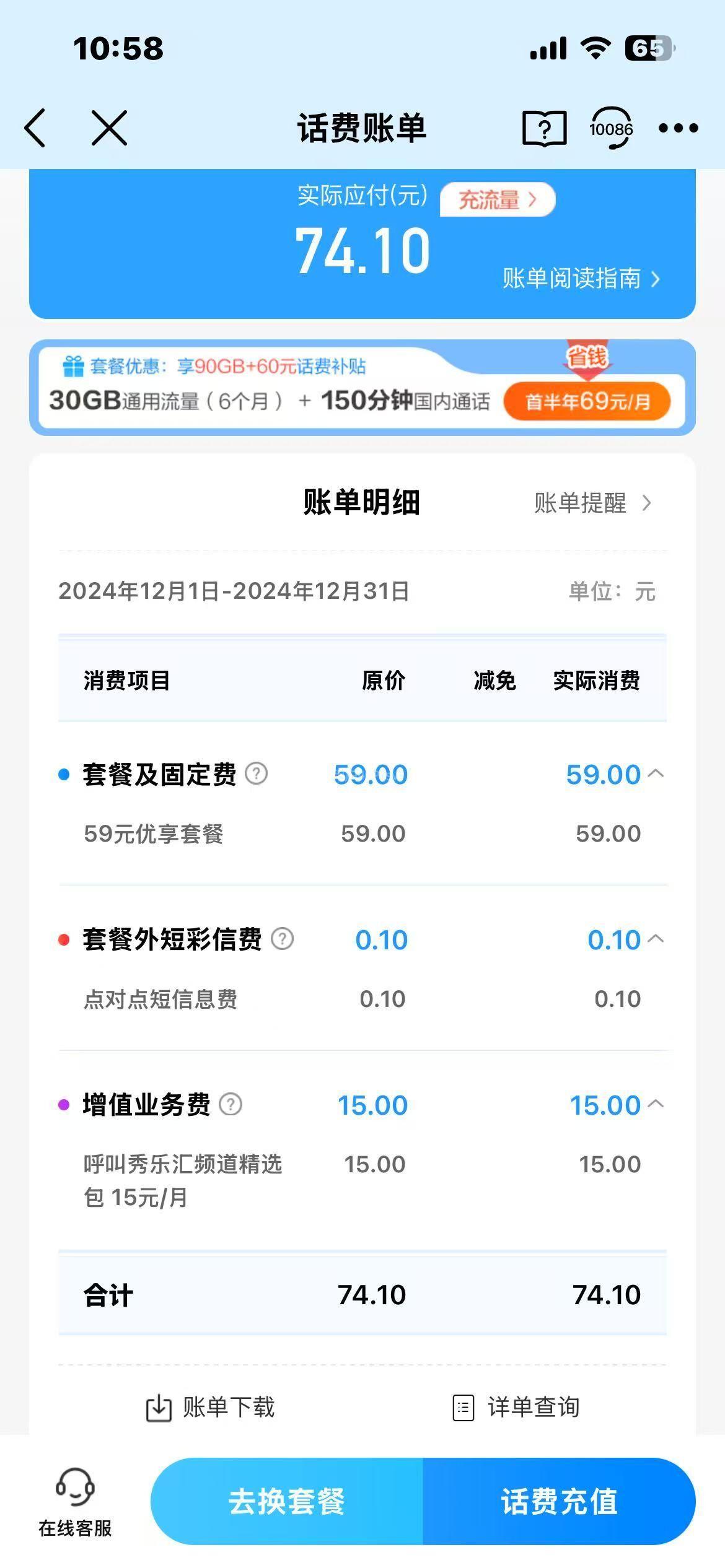This screenshot has width=725, height=1568.
Task: Tap the 充流量 chip
Action: (x=497, y=199)
